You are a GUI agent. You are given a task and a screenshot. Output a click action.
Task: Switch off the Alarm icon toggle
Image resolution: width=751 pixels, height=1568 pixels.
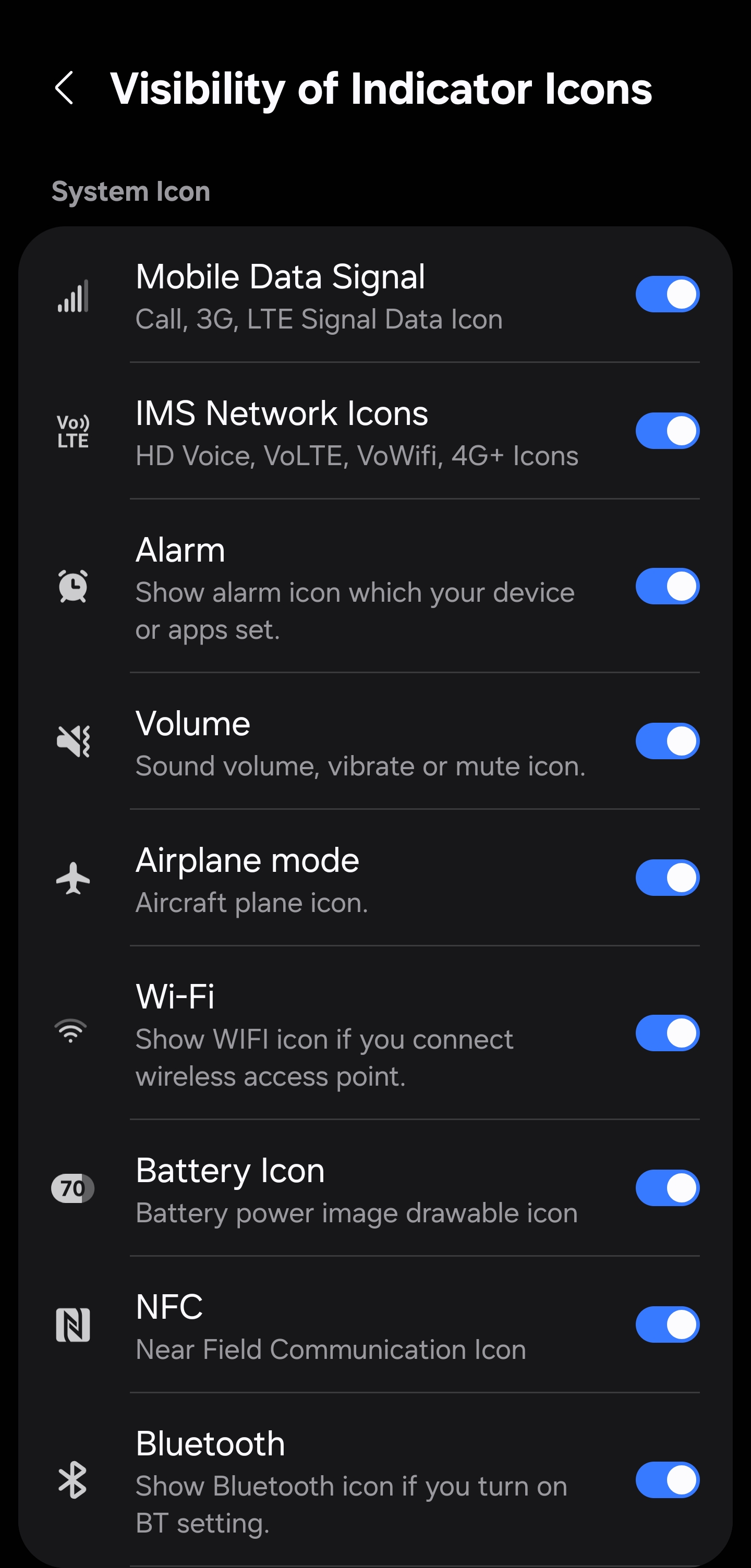coord(667,586)
